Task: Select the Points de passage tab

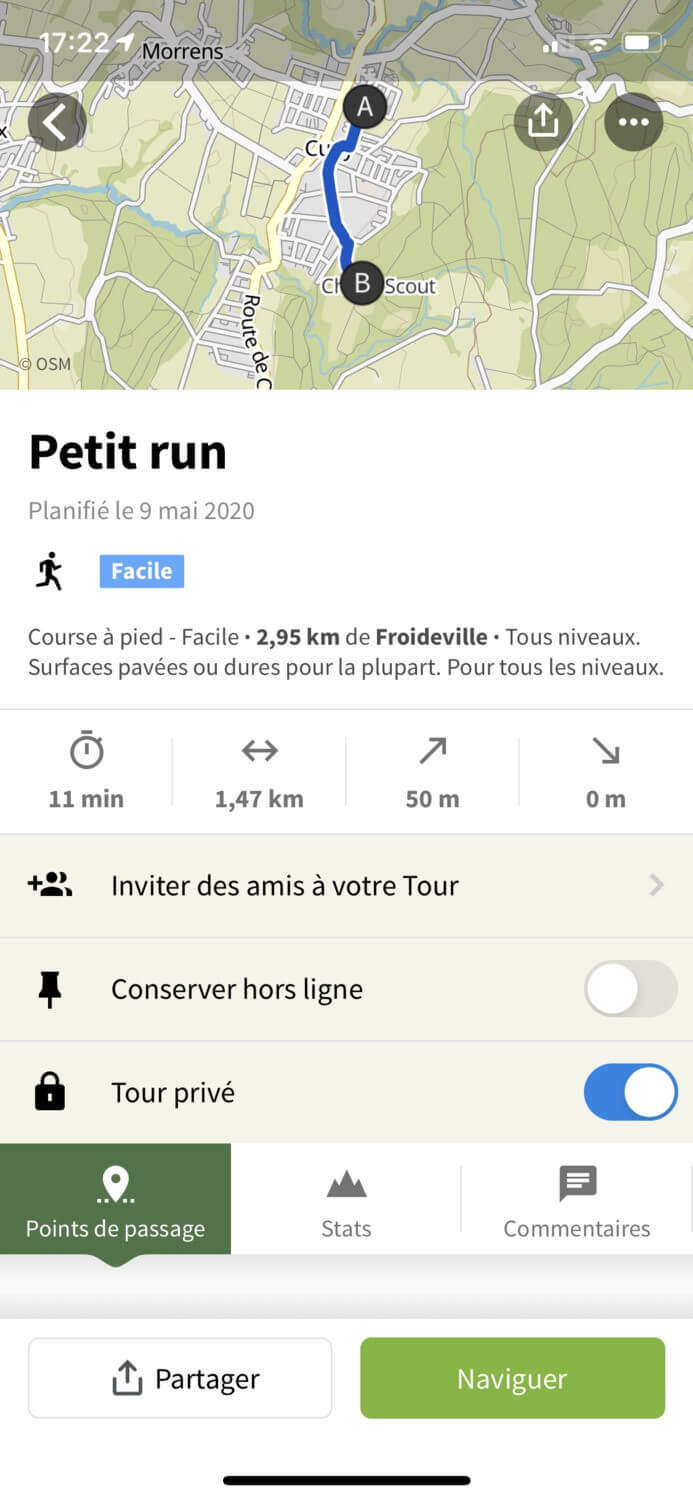Action: (x=116, y=1200)
